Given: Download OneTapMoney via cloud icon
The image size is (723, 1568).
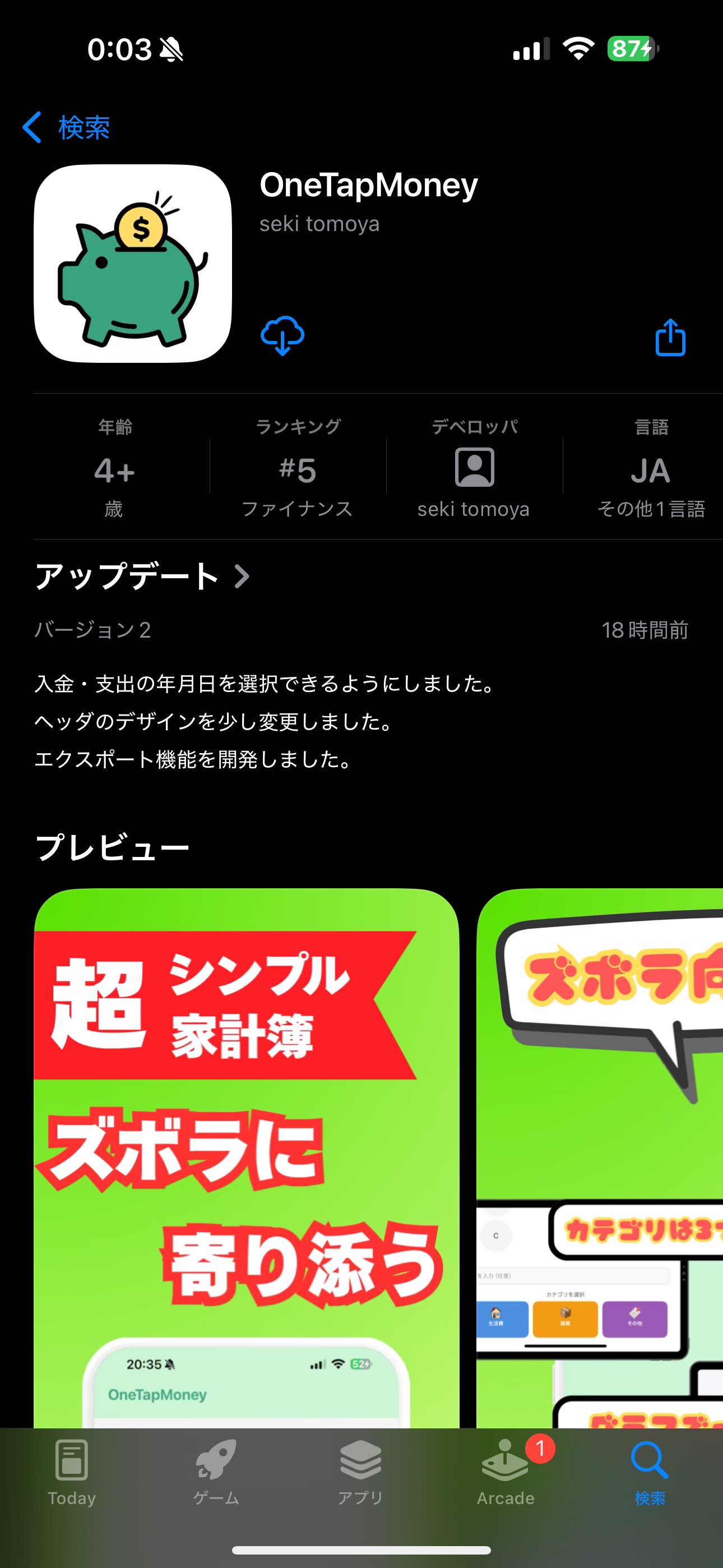Looking at the screenshot, I should [282, 335].
